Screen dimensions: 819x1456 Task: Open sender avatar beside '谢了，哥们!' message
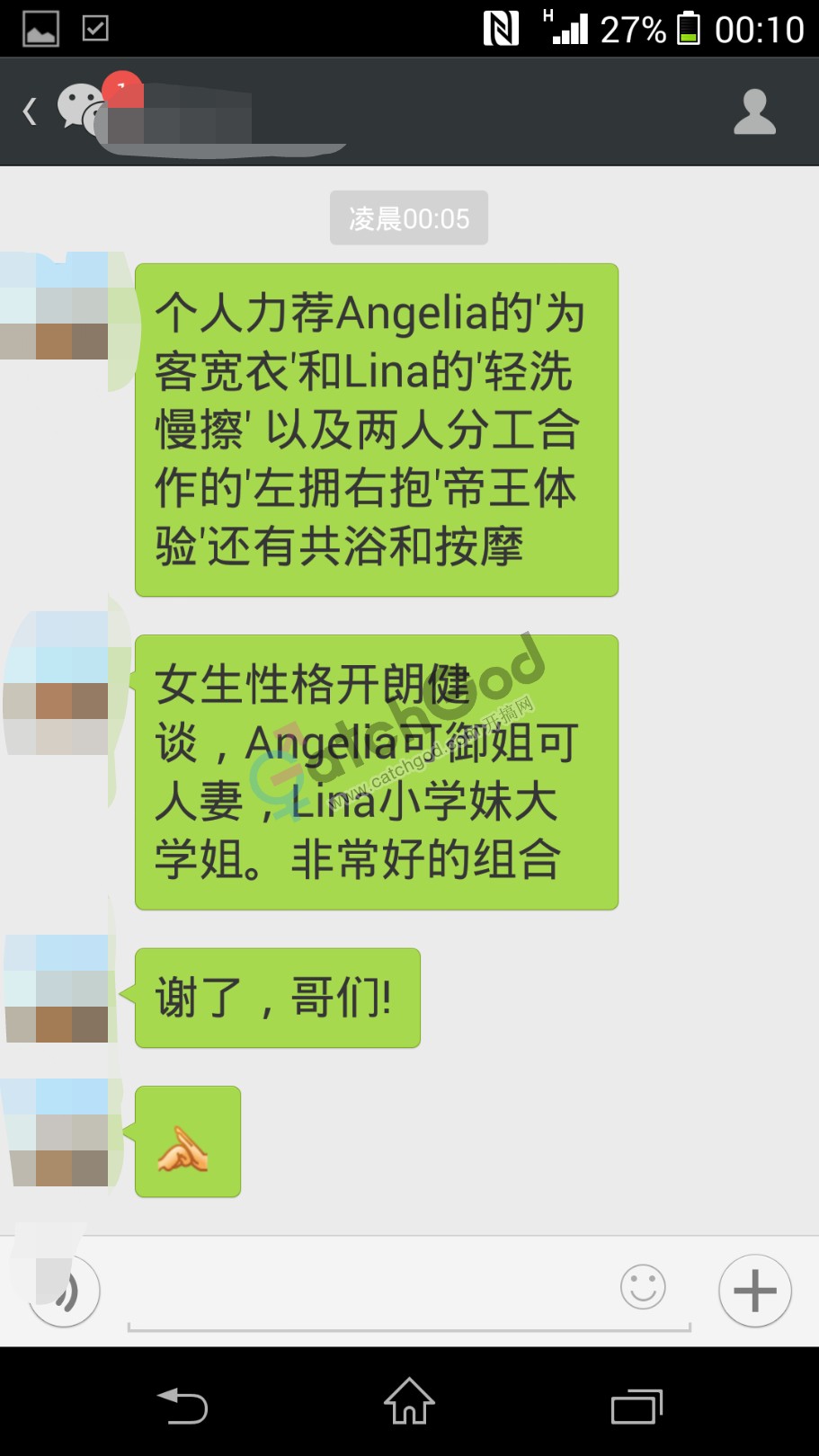click(x=57, y=989)
